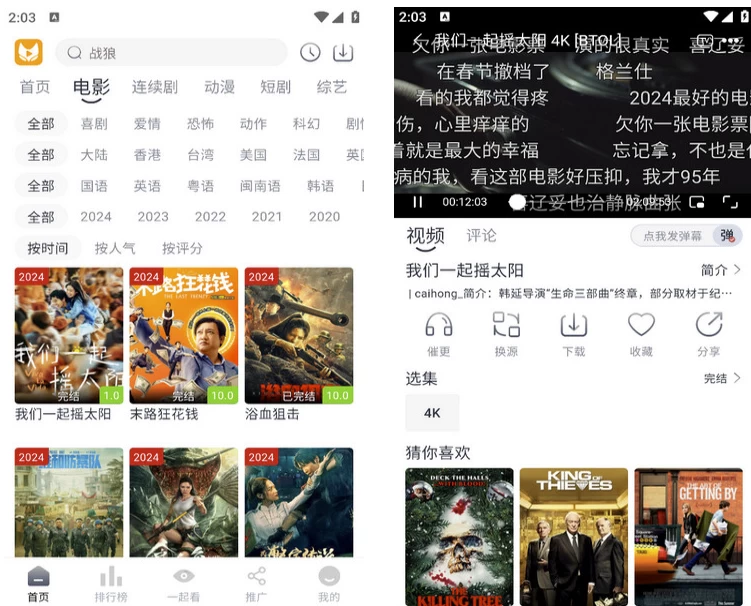
Task: Sort the list by 按评分
Action: coord(182,248)
